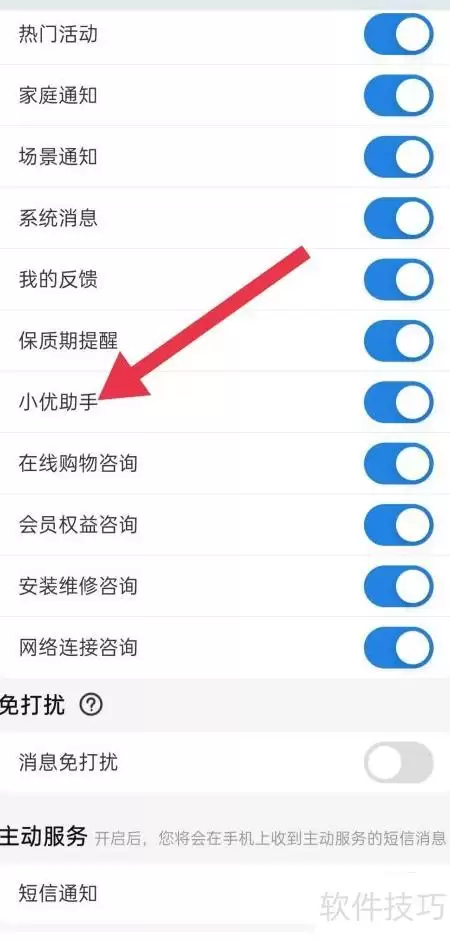The width and height of the screenshot is (450, 940).
Task: Disable the 我的反馈 toggle
Action: click(398, 279)
